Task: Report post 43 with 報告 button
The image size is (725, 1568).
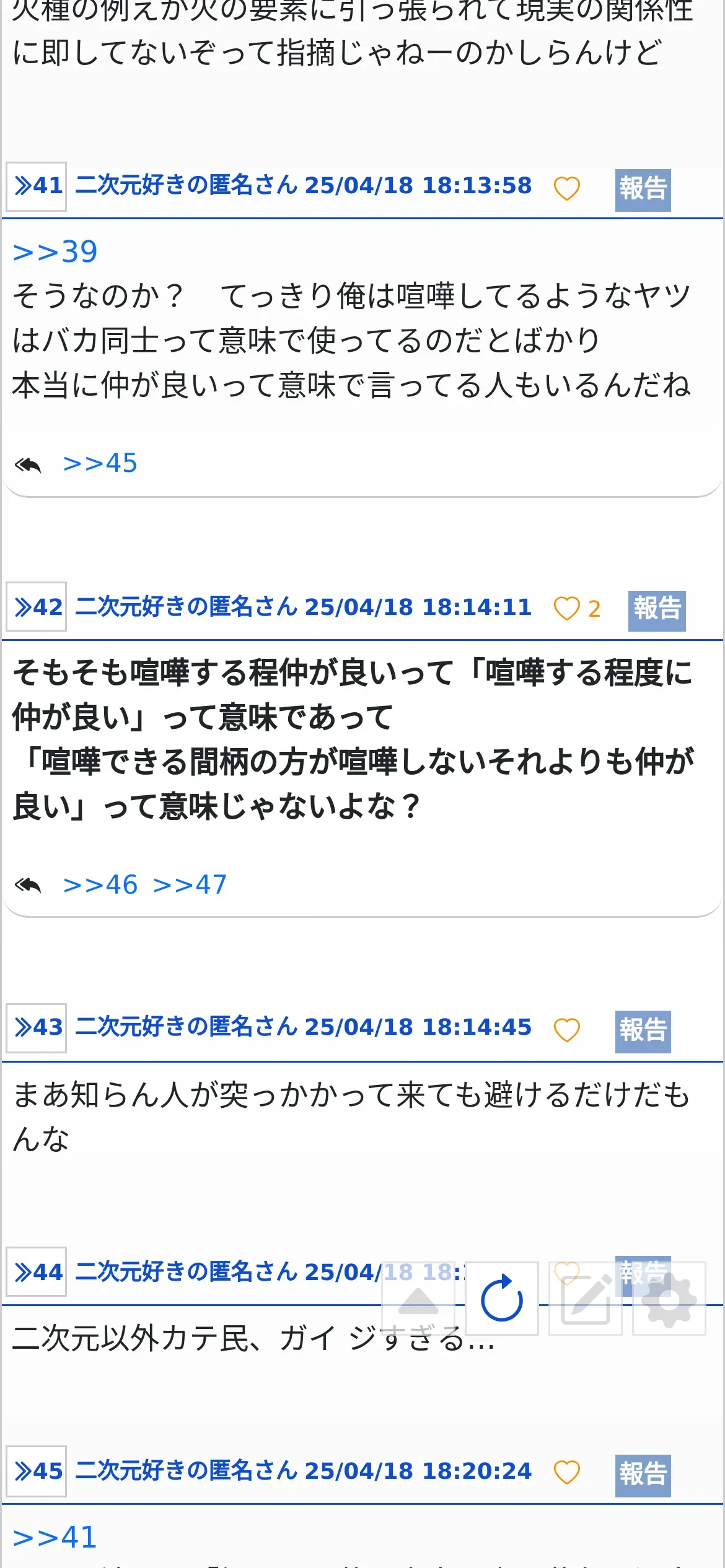Action: point(643,1031)
